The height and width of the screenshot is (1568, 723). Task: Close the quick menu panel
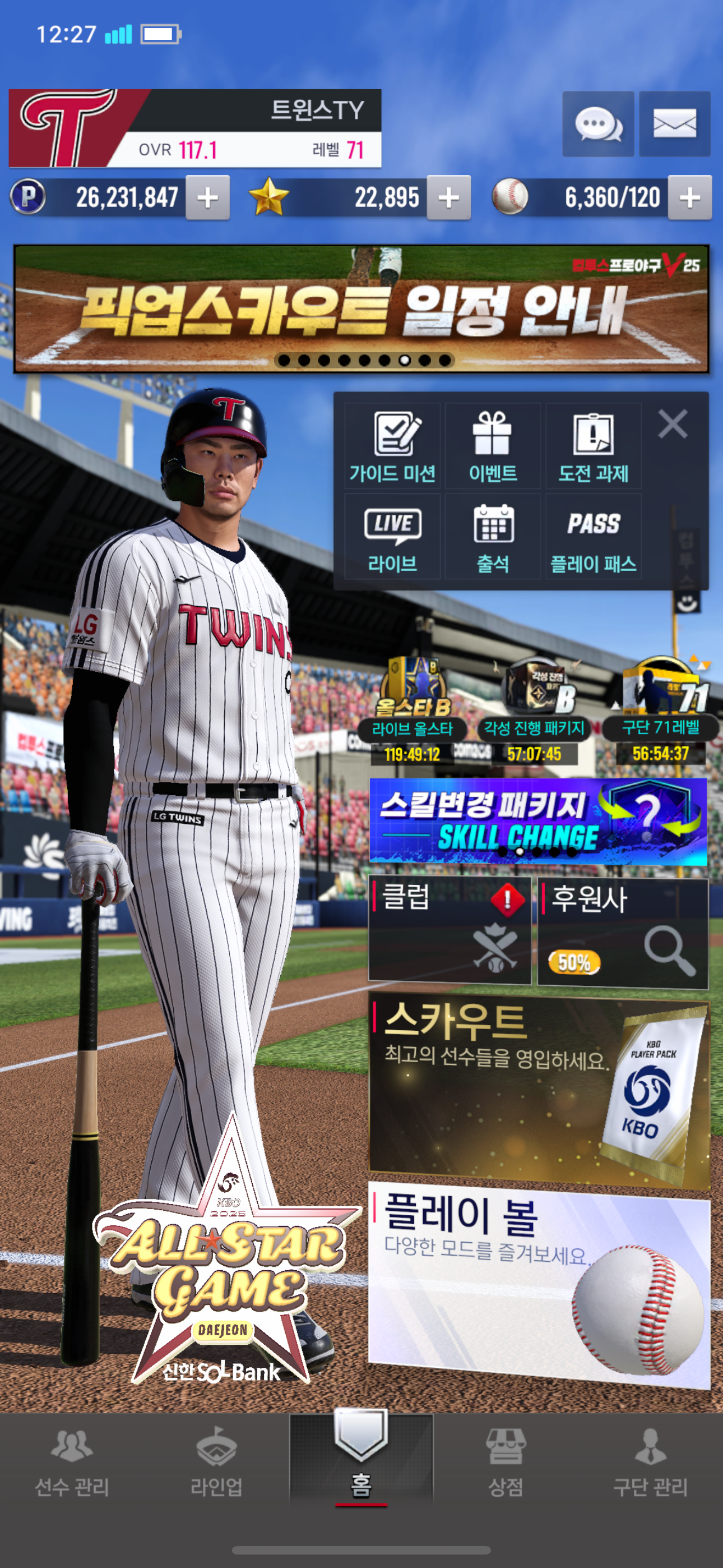[673, 423]
